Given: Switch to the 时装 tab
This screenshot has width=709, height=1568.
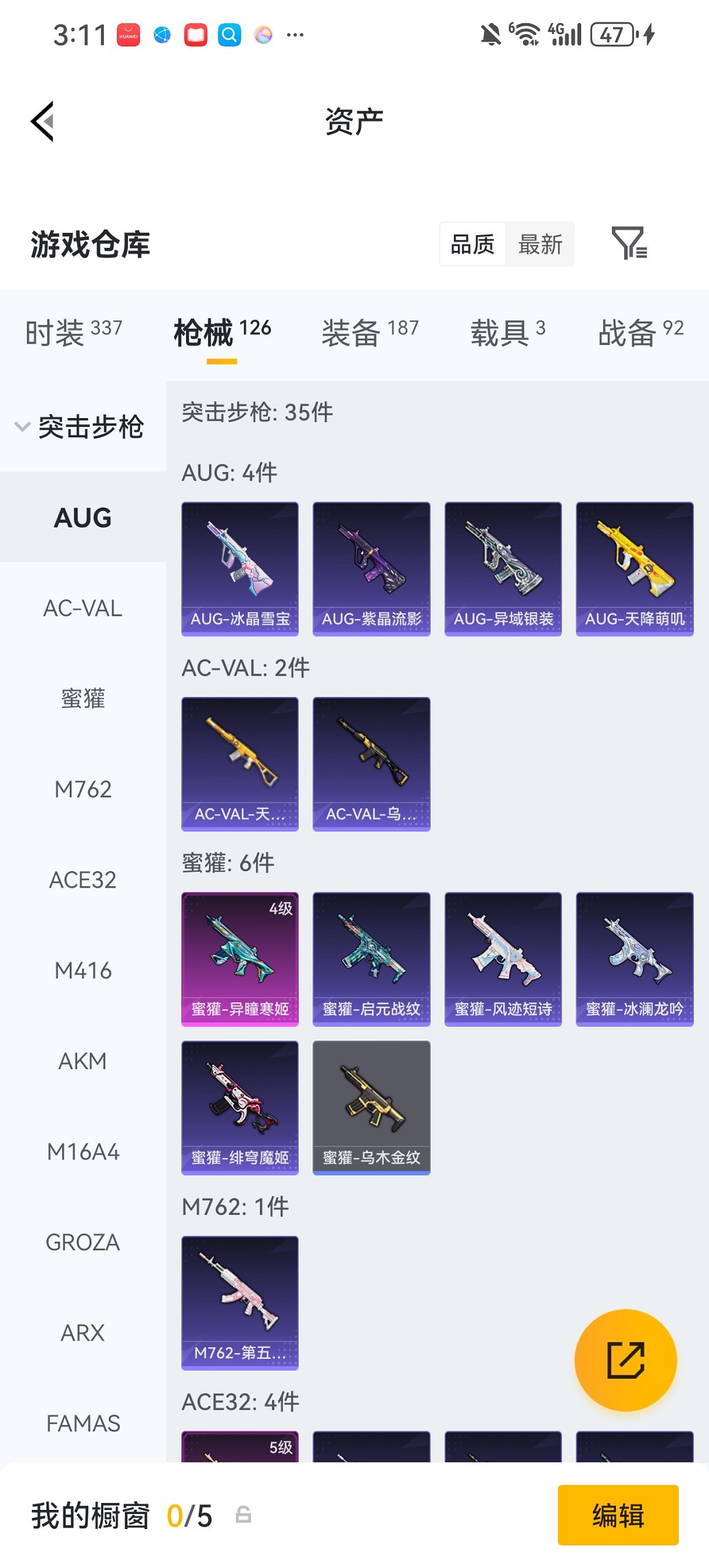Looking at the screenshot, I should pyautogui.click(x=73, y=333).
